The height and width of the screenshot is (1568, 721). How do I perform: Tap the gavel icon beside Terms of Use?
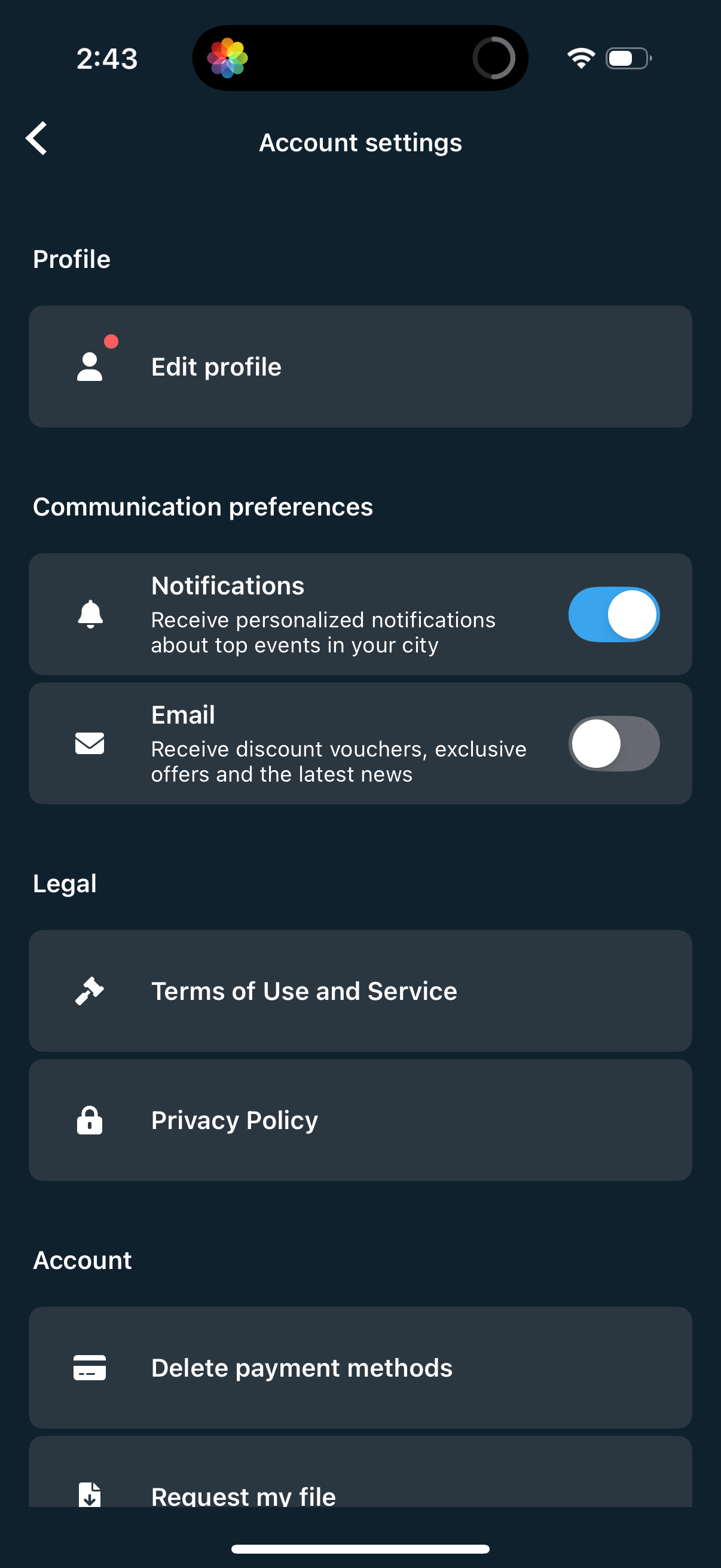(90, 990)
